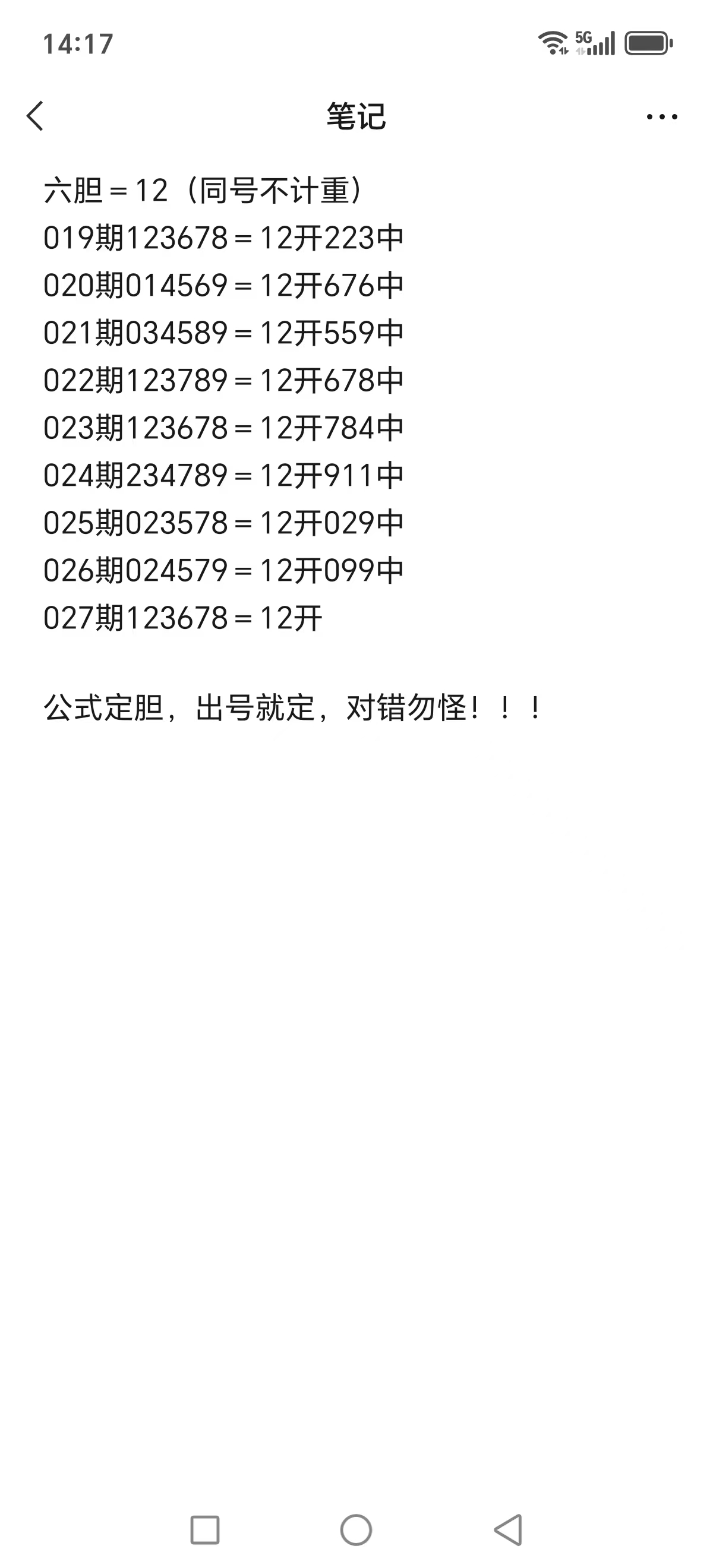Screen dimensions: 713x1568
Task: Select the 笔记 title at the top
Action: point(356,117)
